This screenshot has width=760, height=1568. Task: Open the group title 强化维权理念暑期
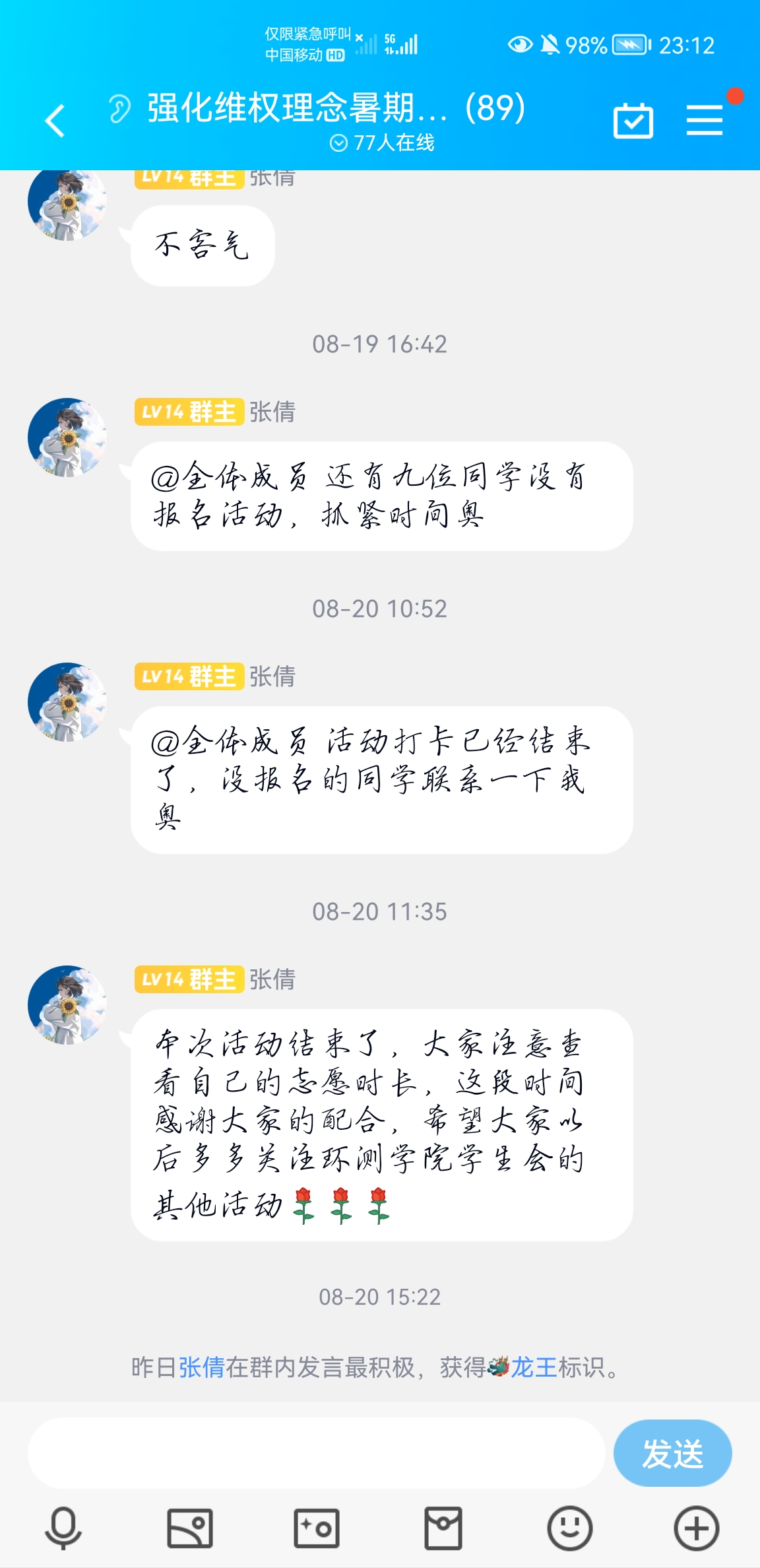pos(297,108)
